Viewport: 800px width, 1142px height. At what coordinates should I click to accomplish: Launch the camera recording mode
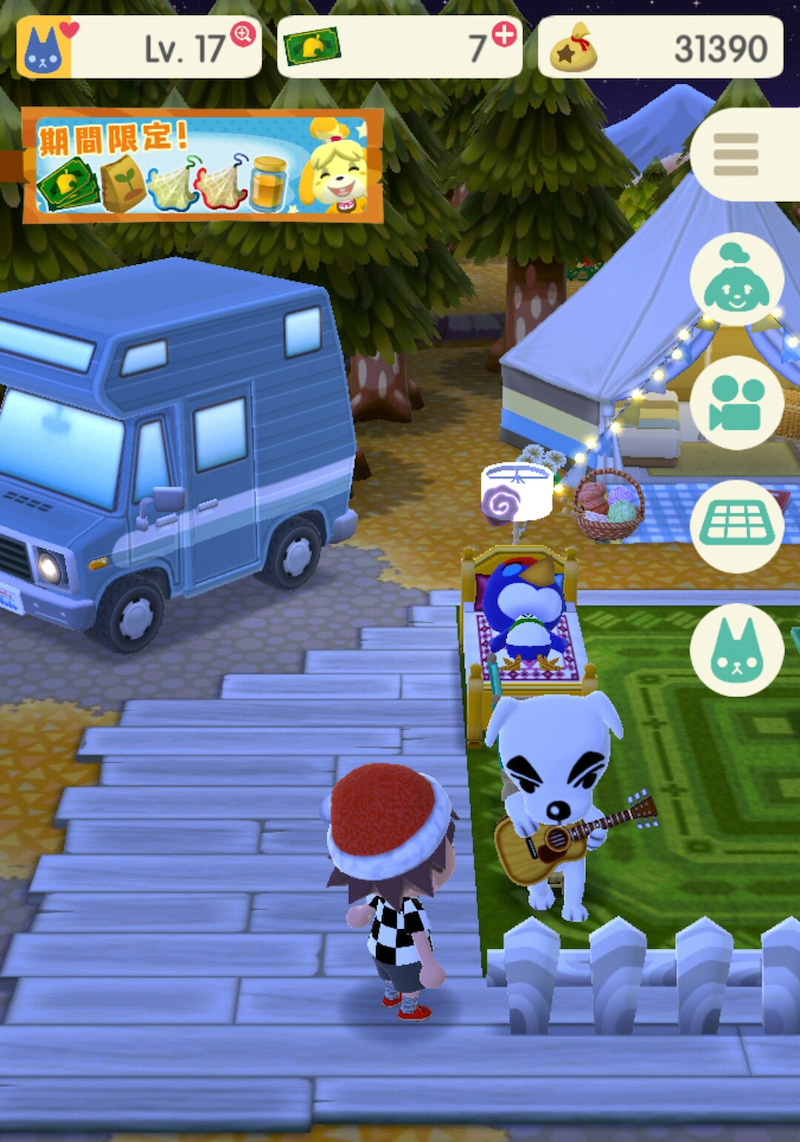[737, 403]
